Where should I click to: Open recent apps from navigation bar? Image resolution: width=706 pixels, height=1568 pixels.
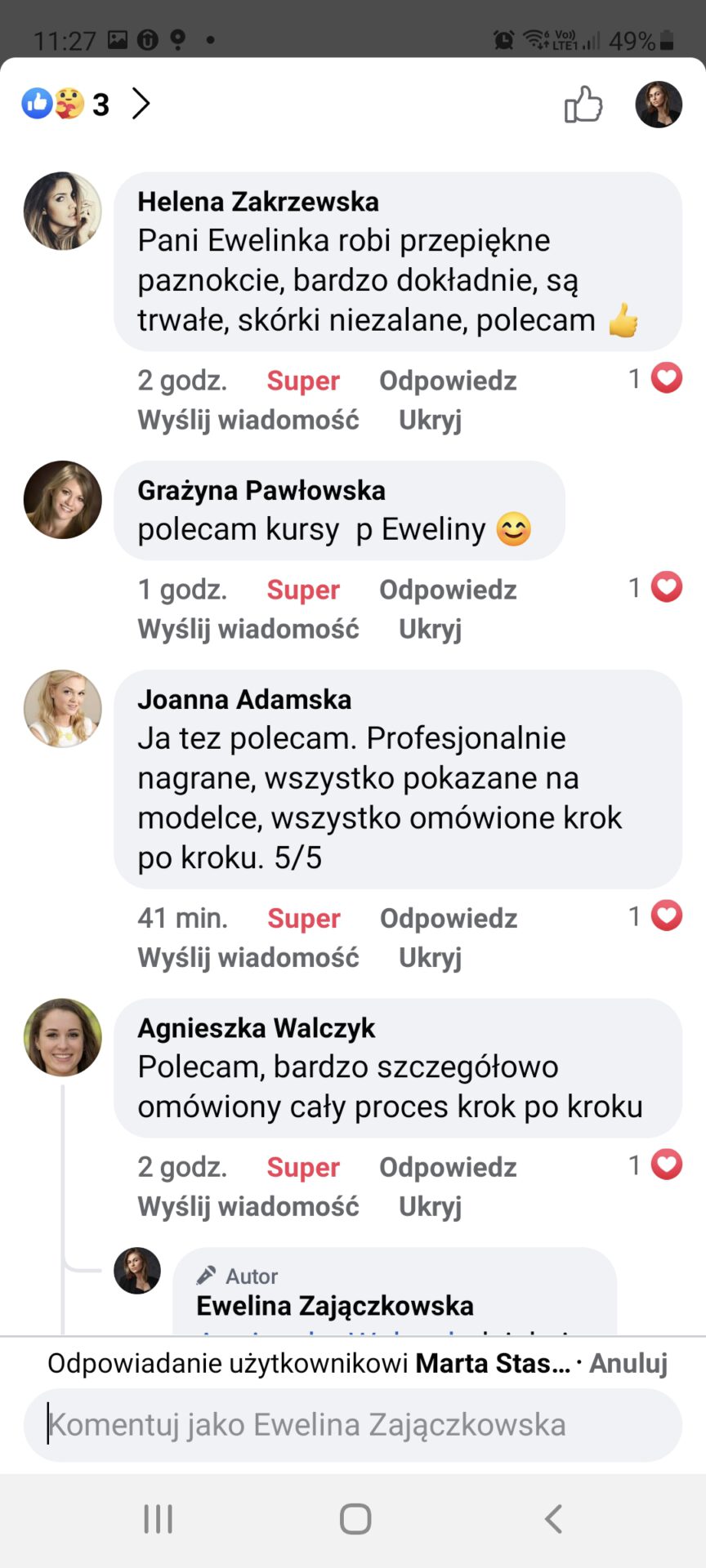point(158,1519)
